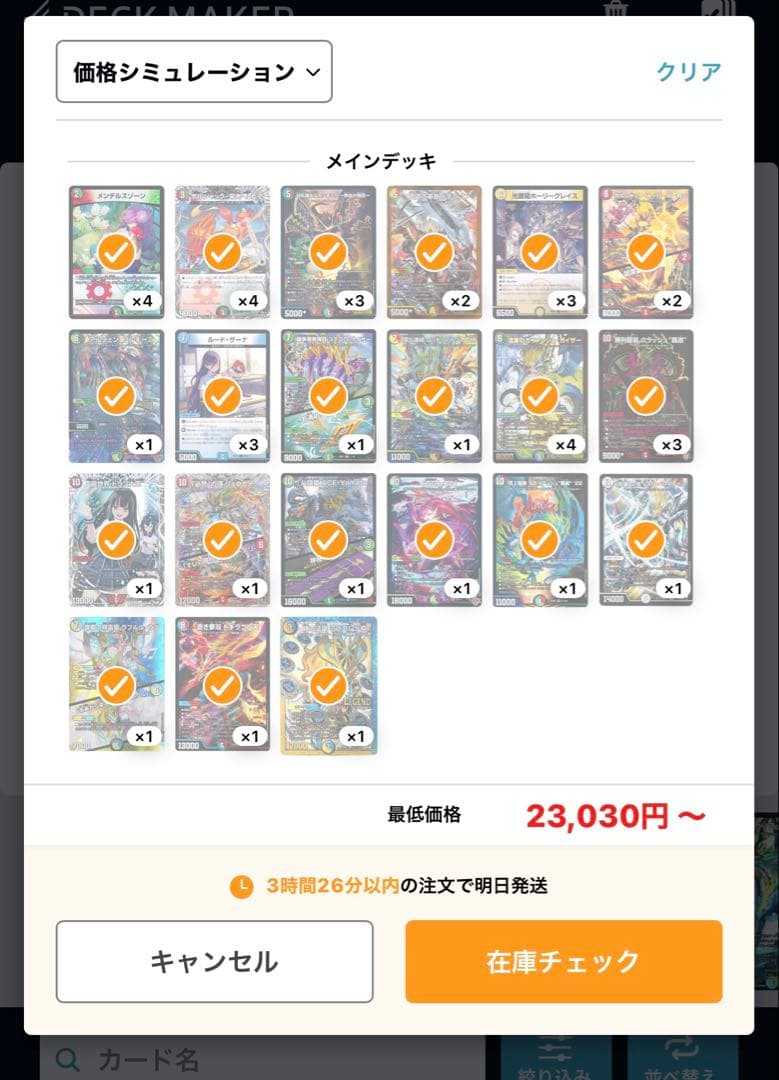Deselect the checkmark on ルード・ザーナ card
This screenshot has height=1080, width=779.
click(x=222, y=395)
